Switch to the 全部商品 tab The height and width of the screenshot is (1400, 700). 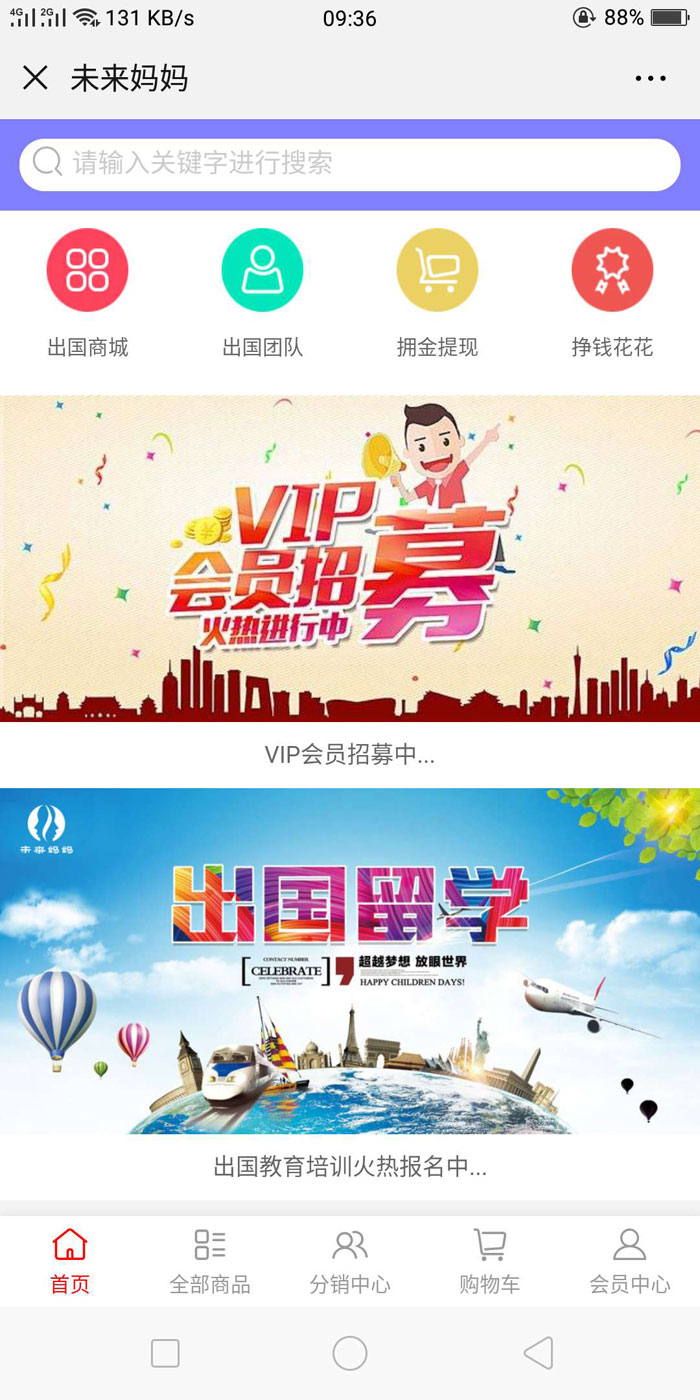tap(210, 1262)
